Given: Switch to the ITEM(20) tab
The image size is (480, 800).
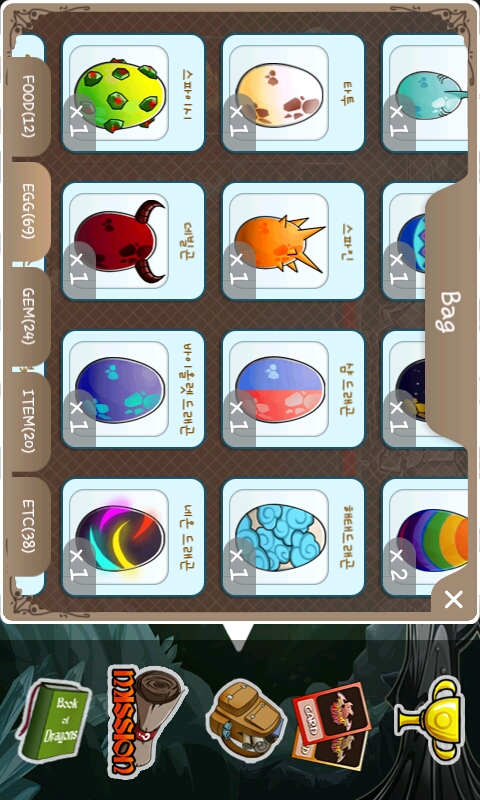Looking at the screenshot, I should tap(30, 422).
